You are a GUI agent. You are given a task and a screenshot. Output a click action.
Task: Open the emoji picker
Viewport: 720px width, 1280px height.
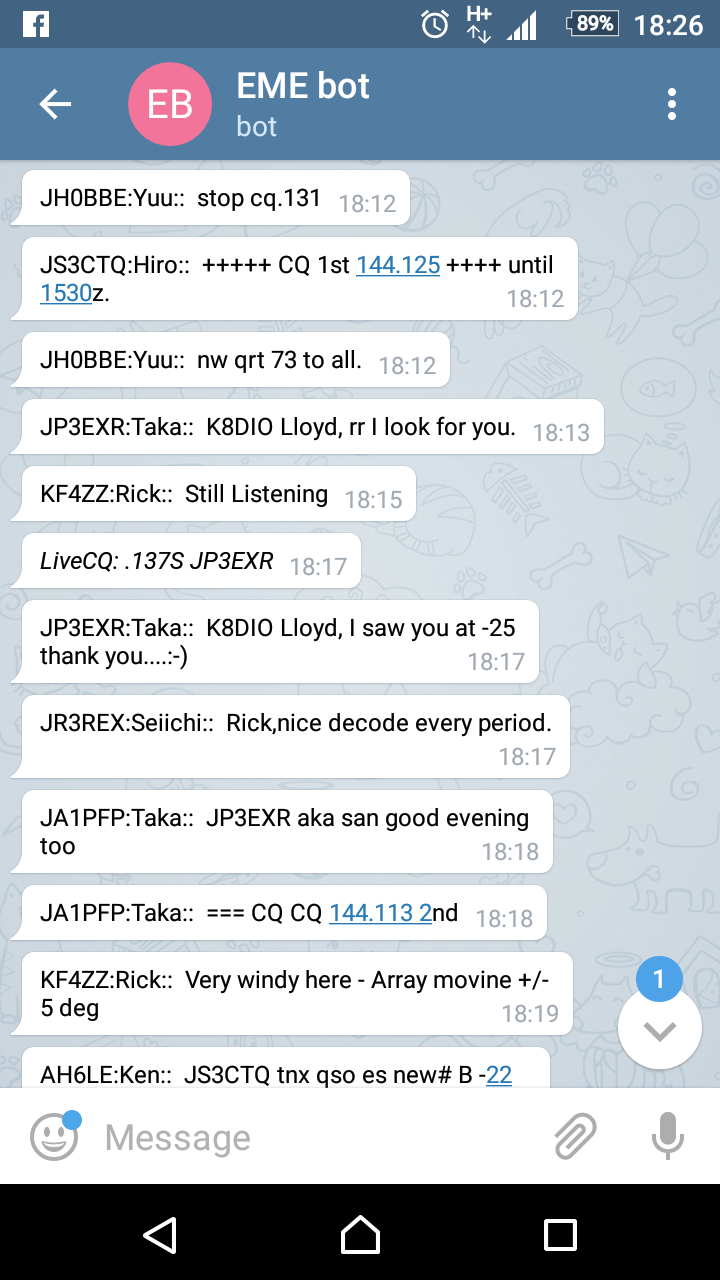tap(55, 1137)
